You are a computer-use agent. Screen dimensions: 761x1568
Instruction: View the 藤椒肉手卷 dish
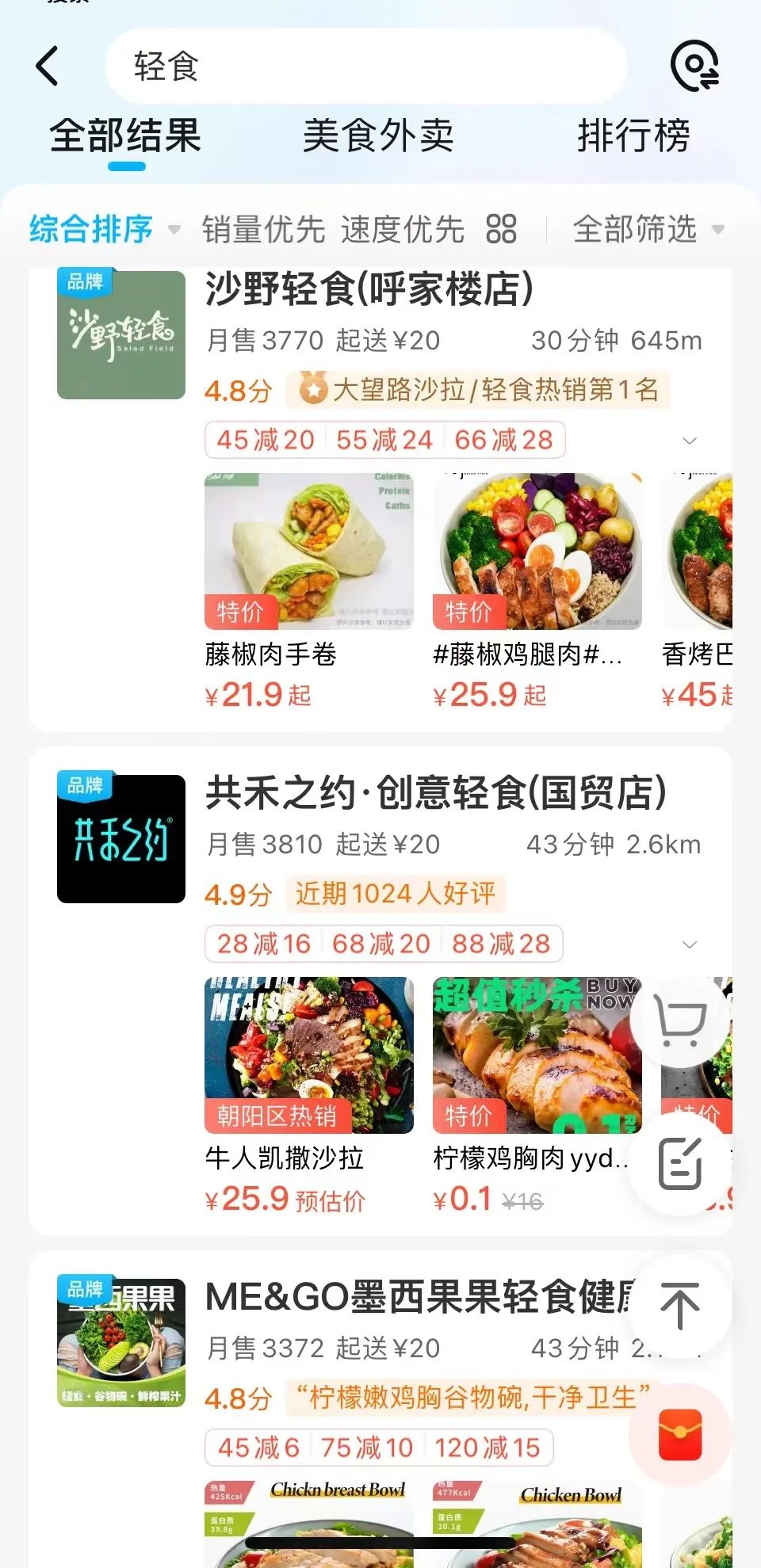(308, 552)
